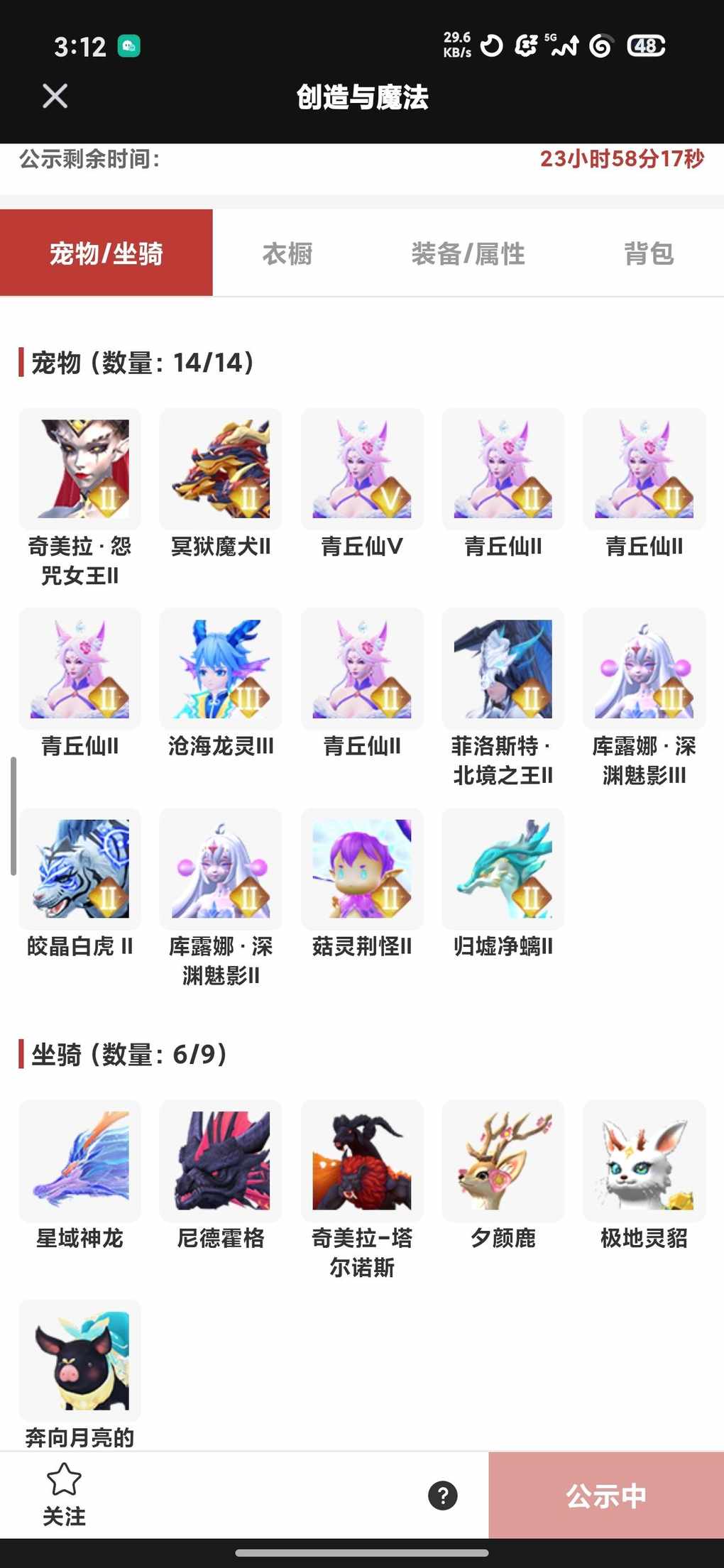Open the 沧海龙灵III pet
Viewport: 724px width, 1568px height.
221,669
